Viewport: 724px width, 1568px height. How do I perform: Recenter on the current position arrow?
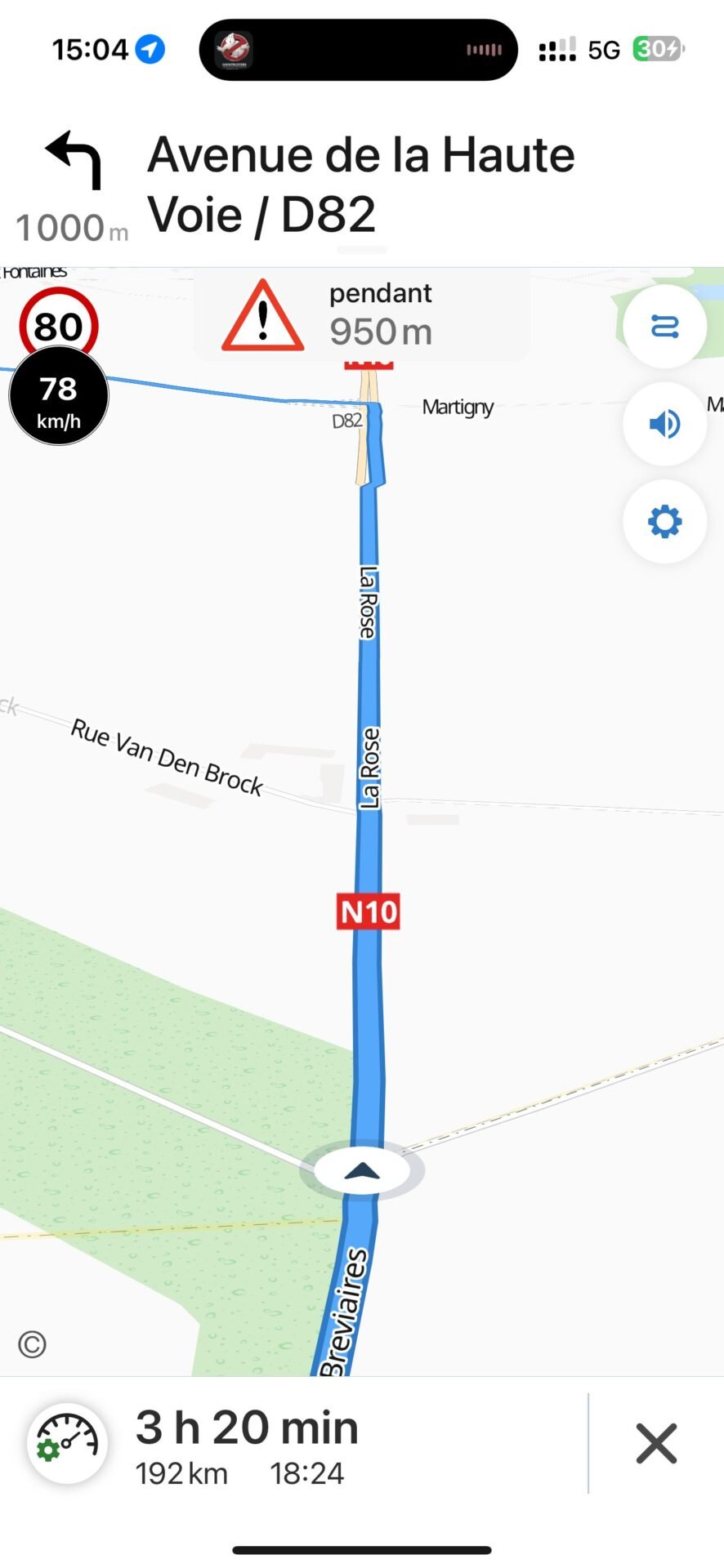362,1171
